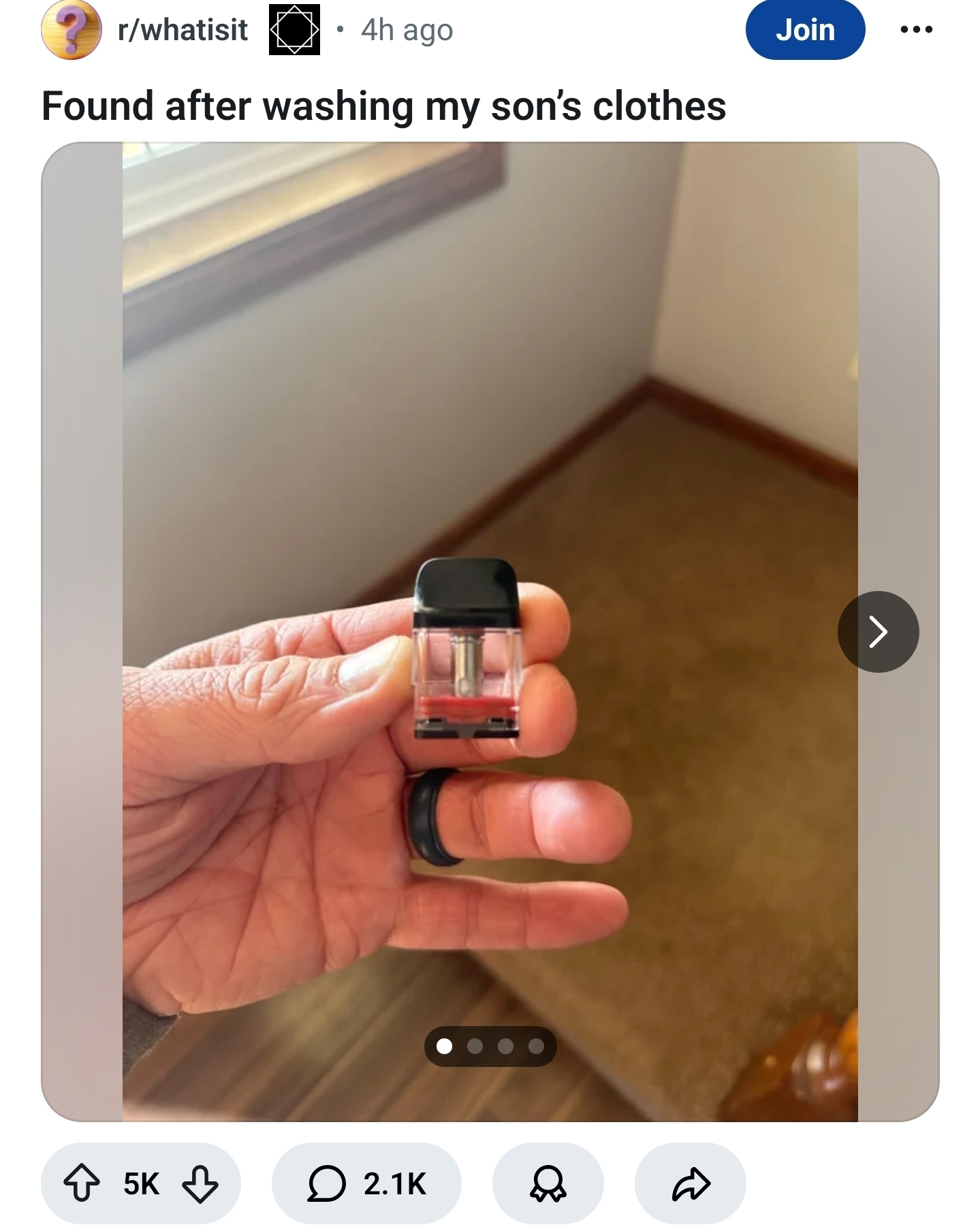Give an award to this post
This screenshot has height=1227, width=980.
click(548, 1183)
